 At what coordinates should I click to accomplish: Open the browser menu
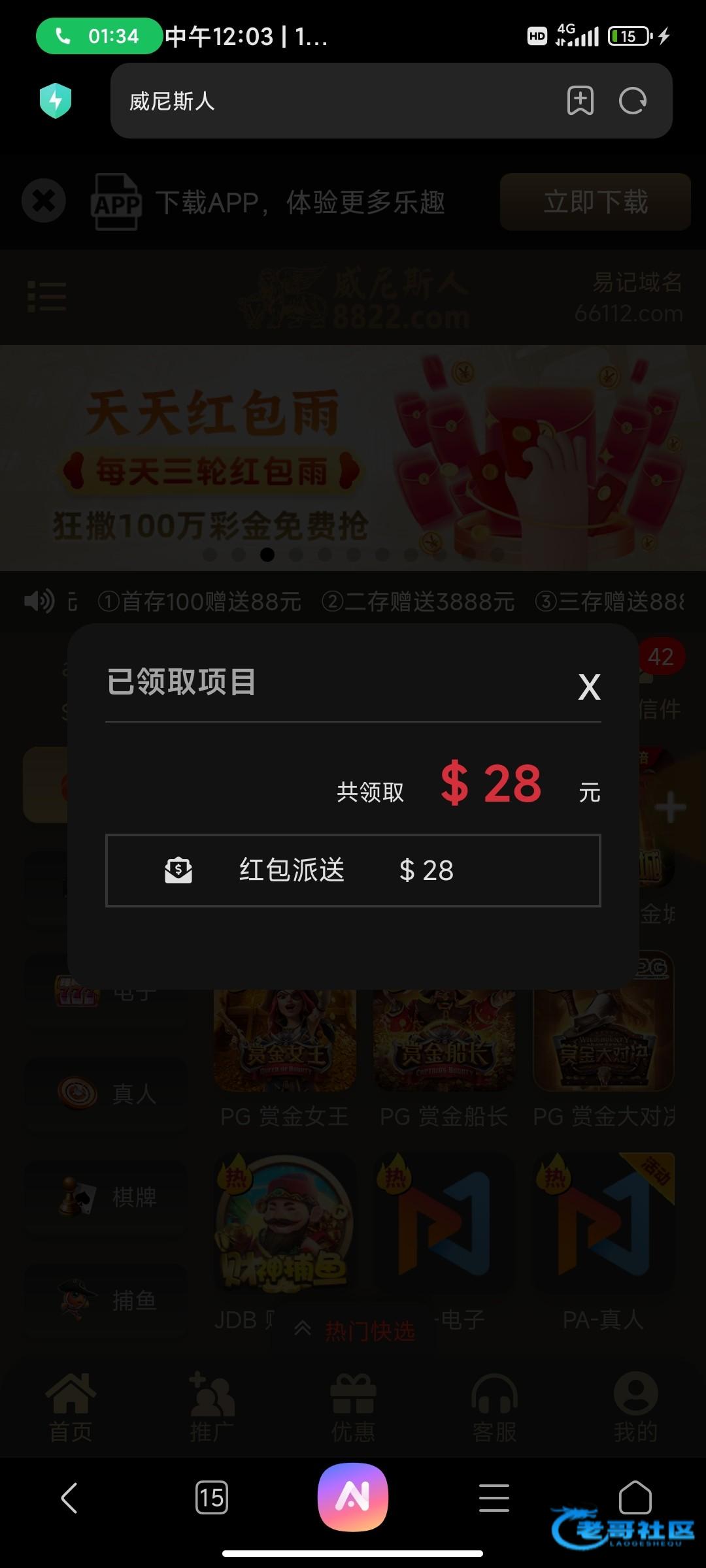click(x=494, y=1497)
